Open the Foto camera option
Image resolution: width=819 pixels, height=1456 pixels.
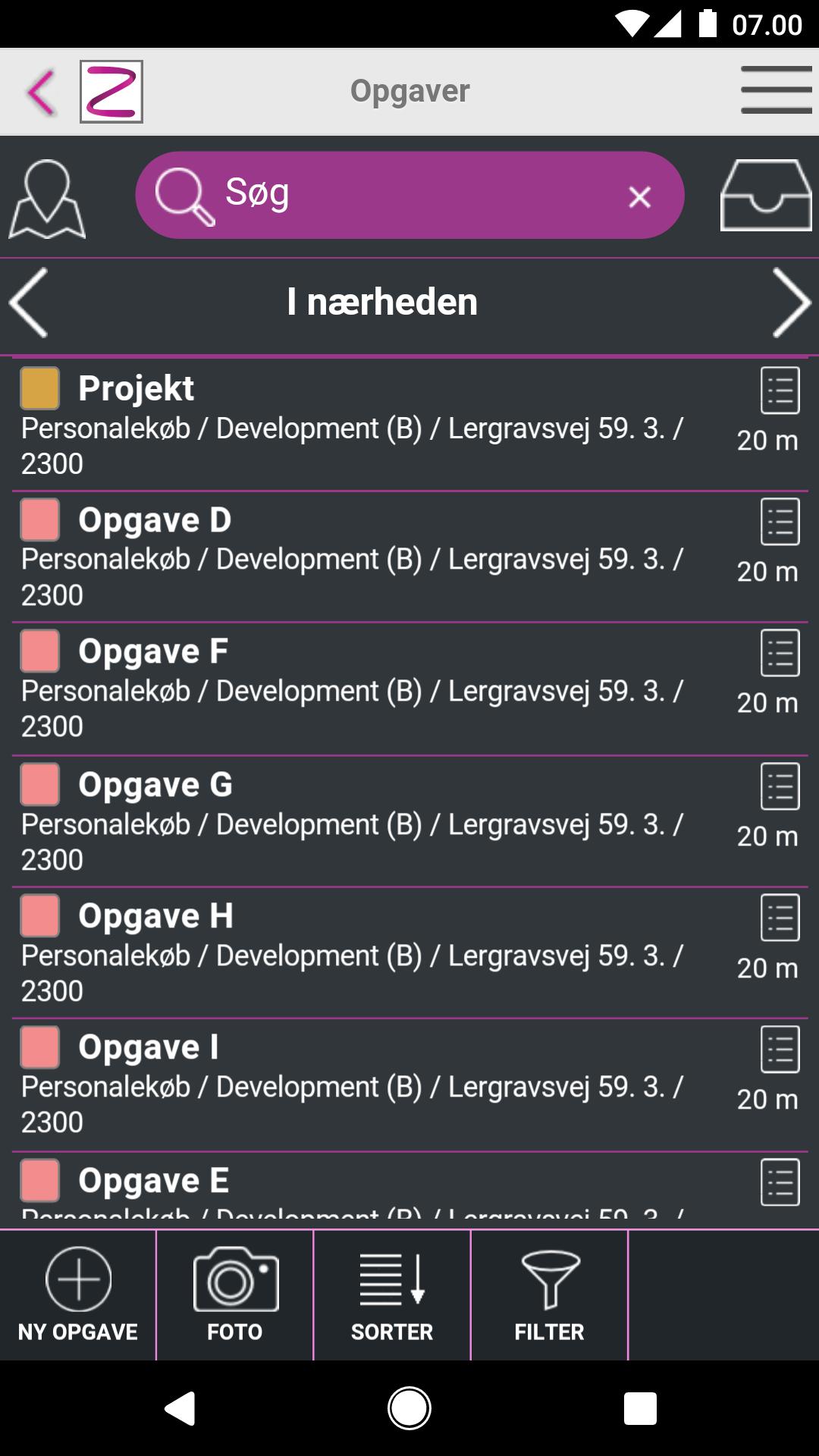pos(235,1295)
